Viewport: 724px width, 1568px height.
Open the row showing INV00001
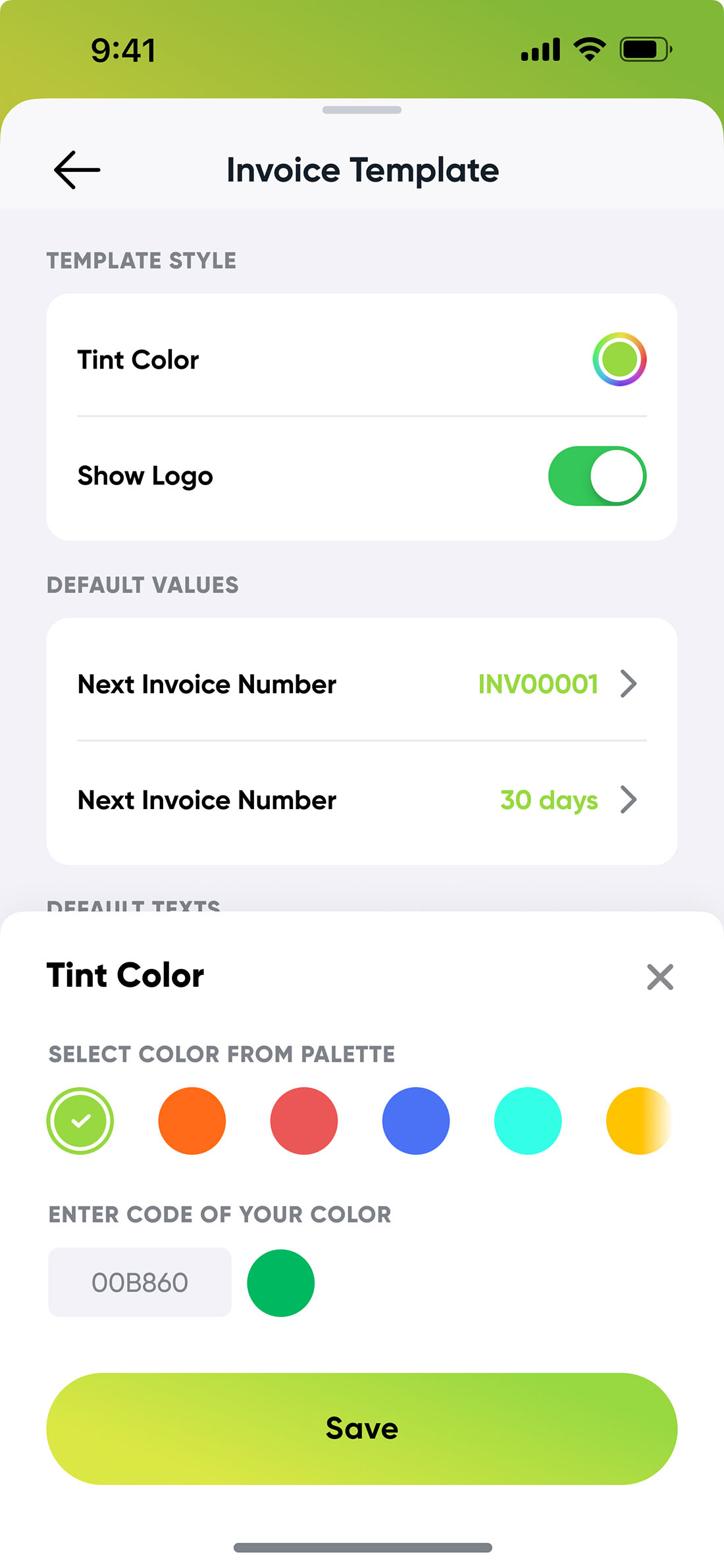point(362,684)
